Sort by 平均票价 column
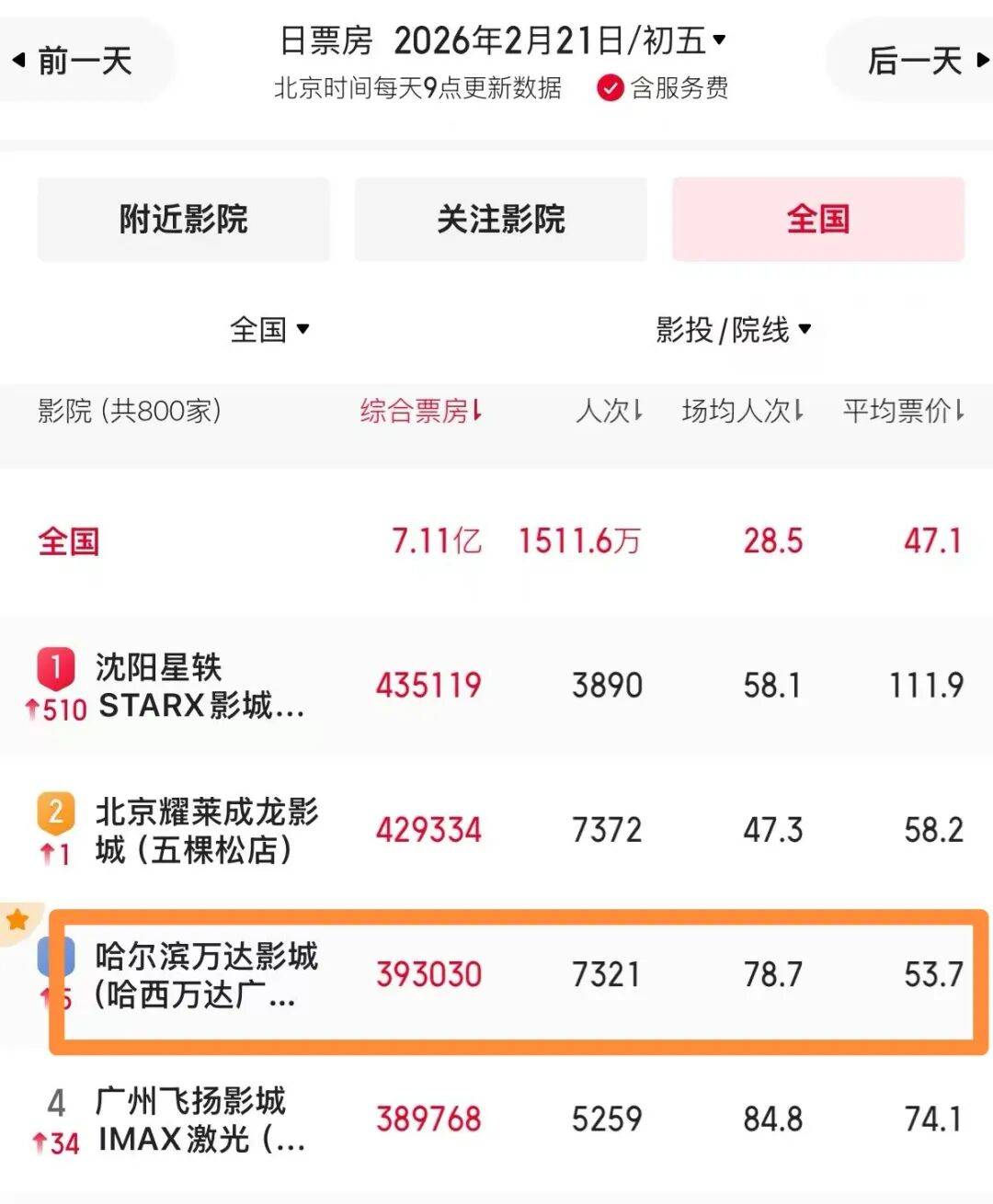This screenshot has height=1204, width=993. tap(903, 411)
